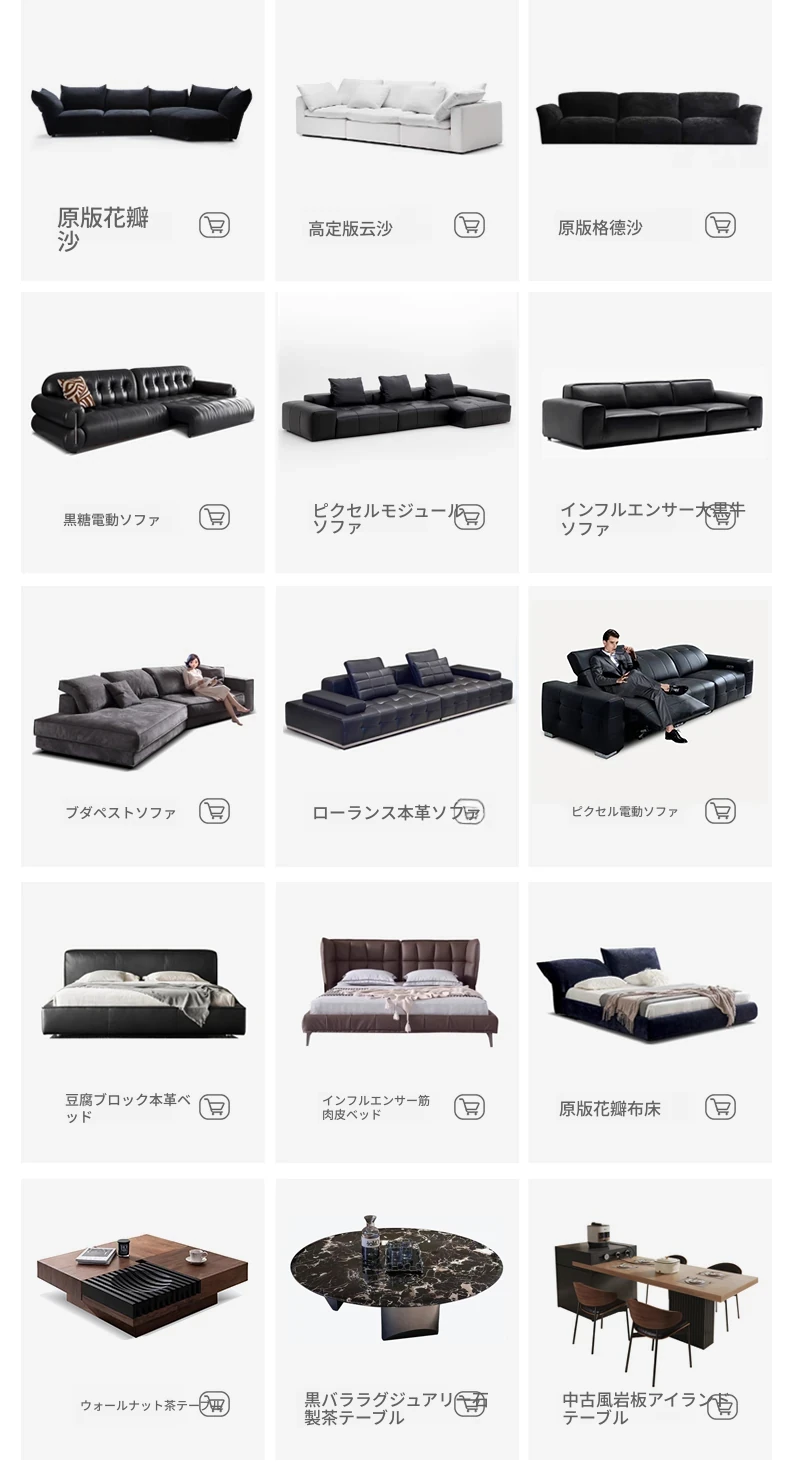Add 原版花瓣沙 sofa to cart
The height and width of the screenshot is (1478, 790).
tap(214, 225)
